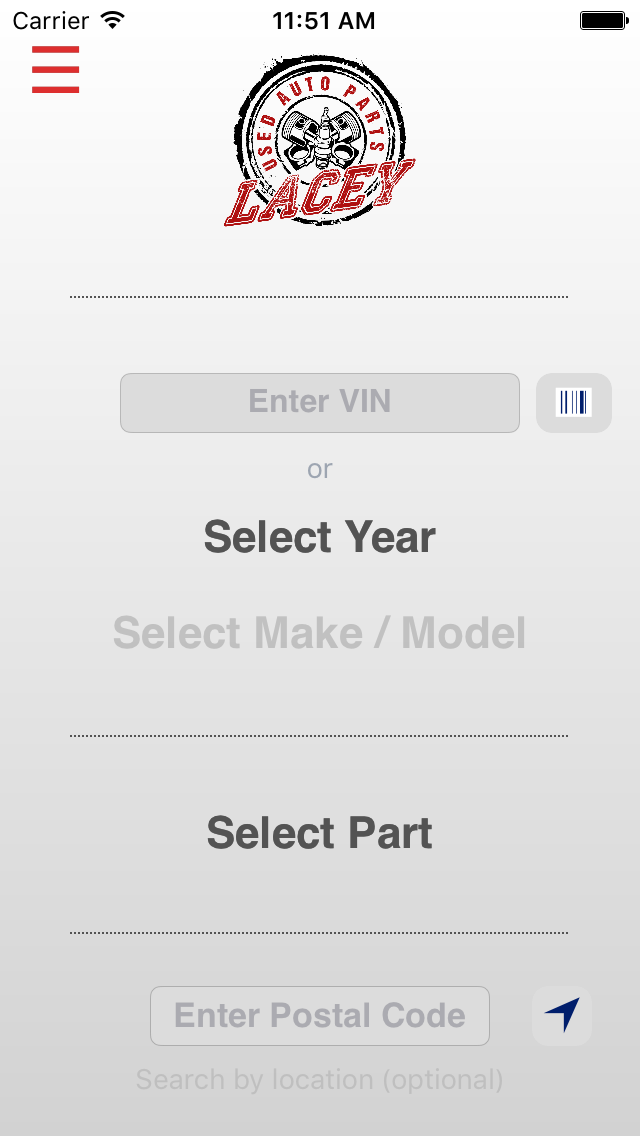Choose a year via Select Year

pos(320,537)
